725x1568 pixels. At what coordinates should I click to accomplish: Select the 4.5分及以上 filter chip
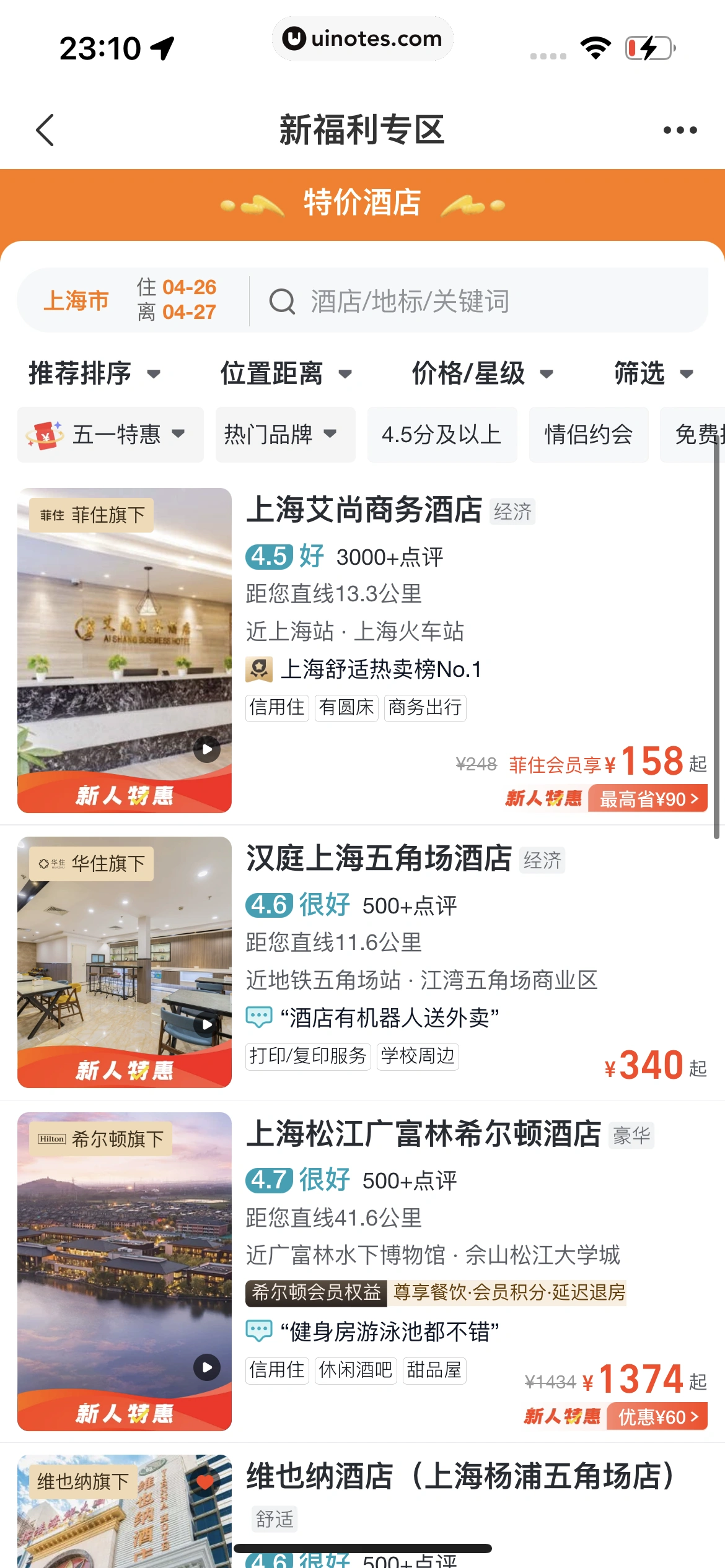tap(442, 435)
